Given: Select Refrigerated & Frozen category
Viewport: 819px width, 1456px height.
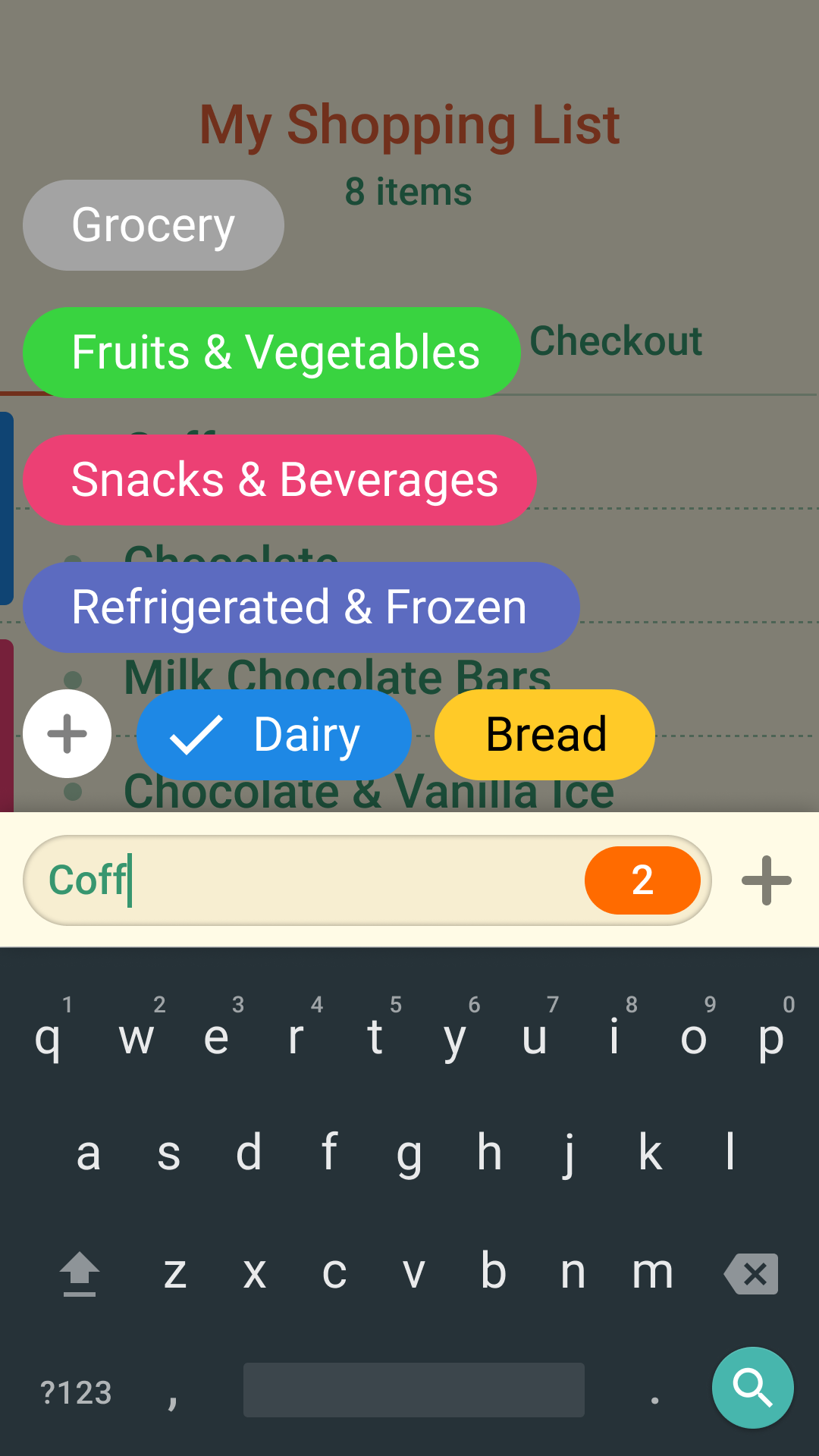Looking at the screenshot, I should point(301,607).
